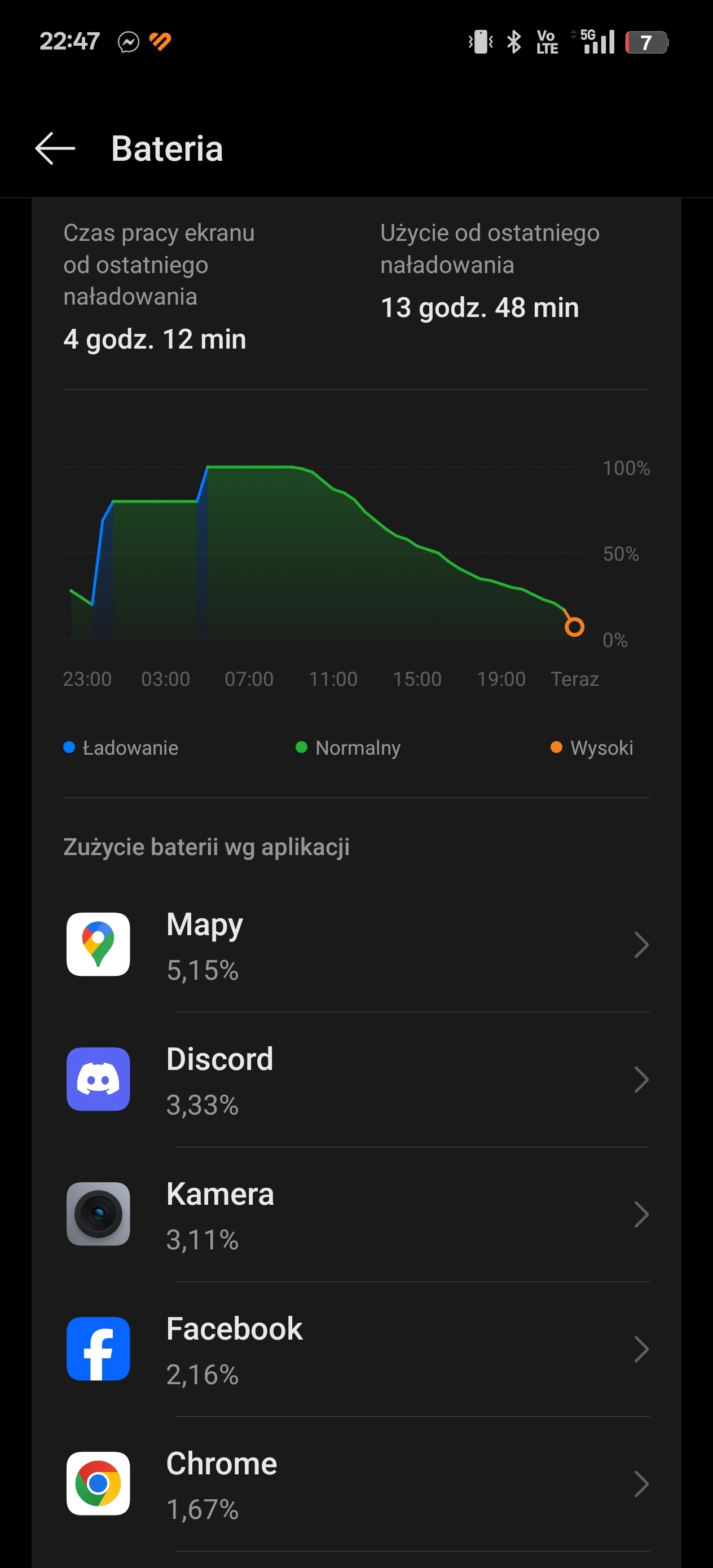Go back from the Bateria screen
This screenshot has width=713, height=1568.
[x=55, y=148]
